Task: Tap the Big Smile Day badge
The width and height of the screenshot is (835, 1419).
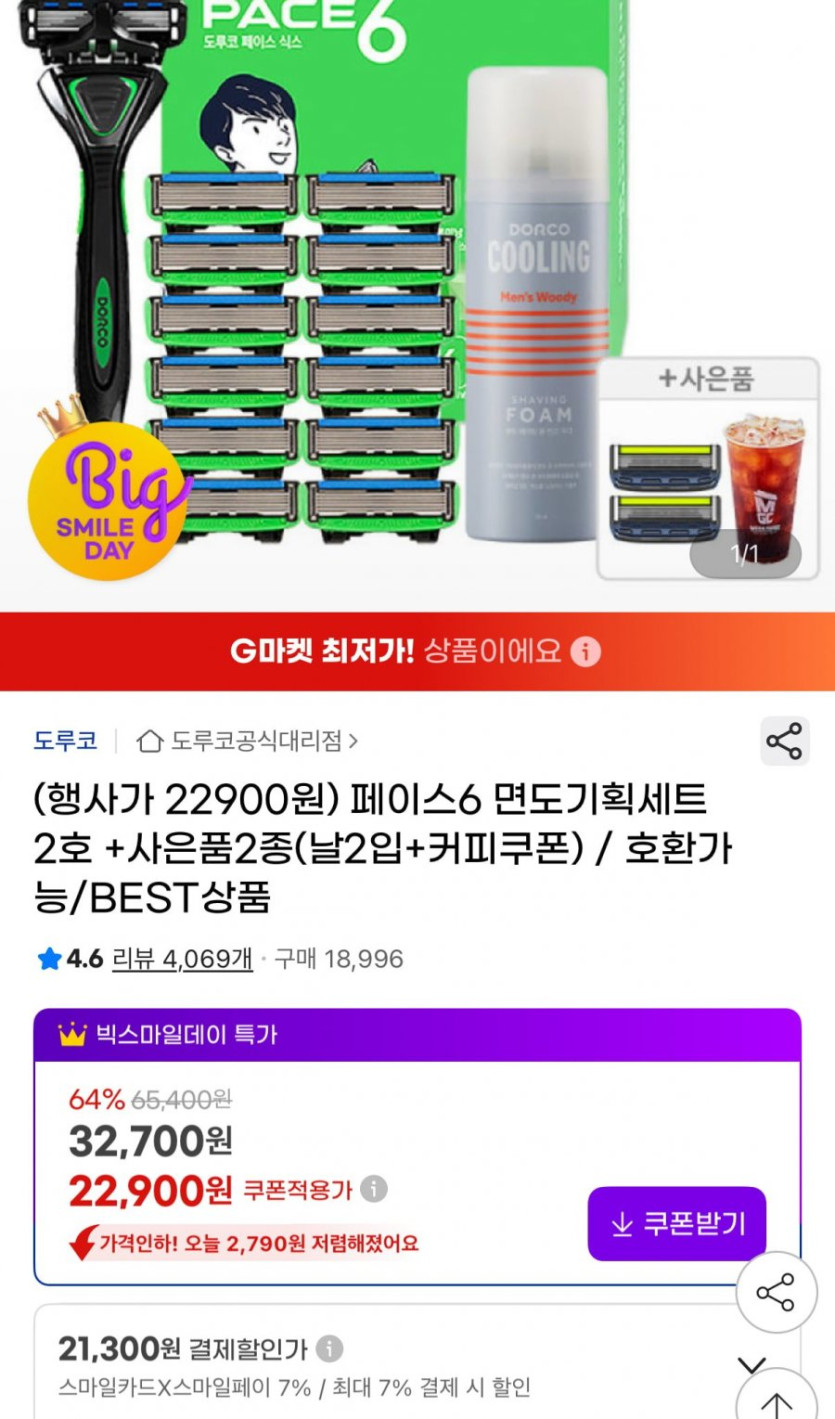Action: tap(108, 501)
